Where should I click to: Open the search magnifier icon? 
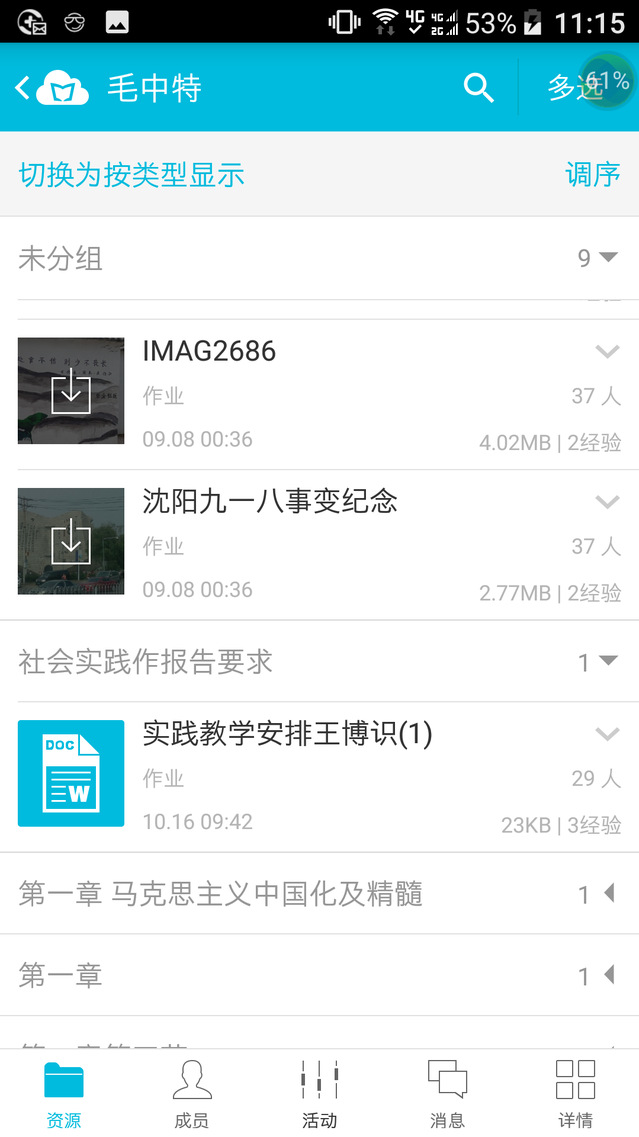[x=479, y=88]
